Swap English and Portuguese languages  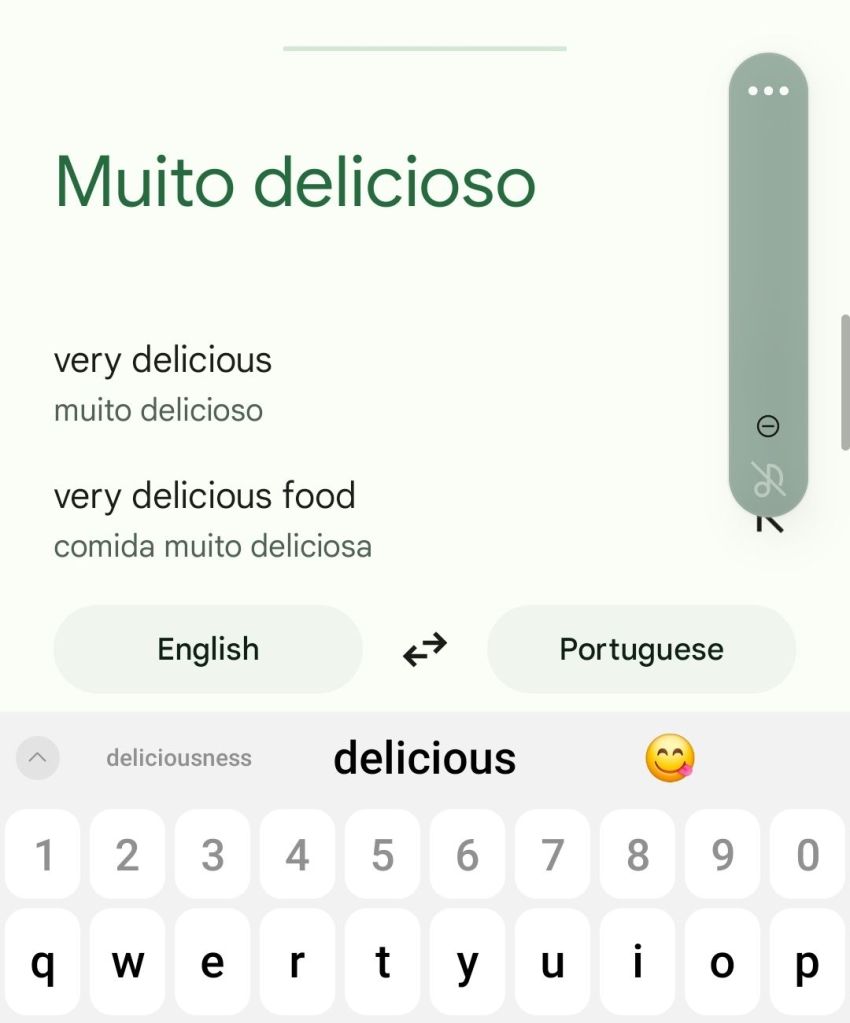[425, 650]
